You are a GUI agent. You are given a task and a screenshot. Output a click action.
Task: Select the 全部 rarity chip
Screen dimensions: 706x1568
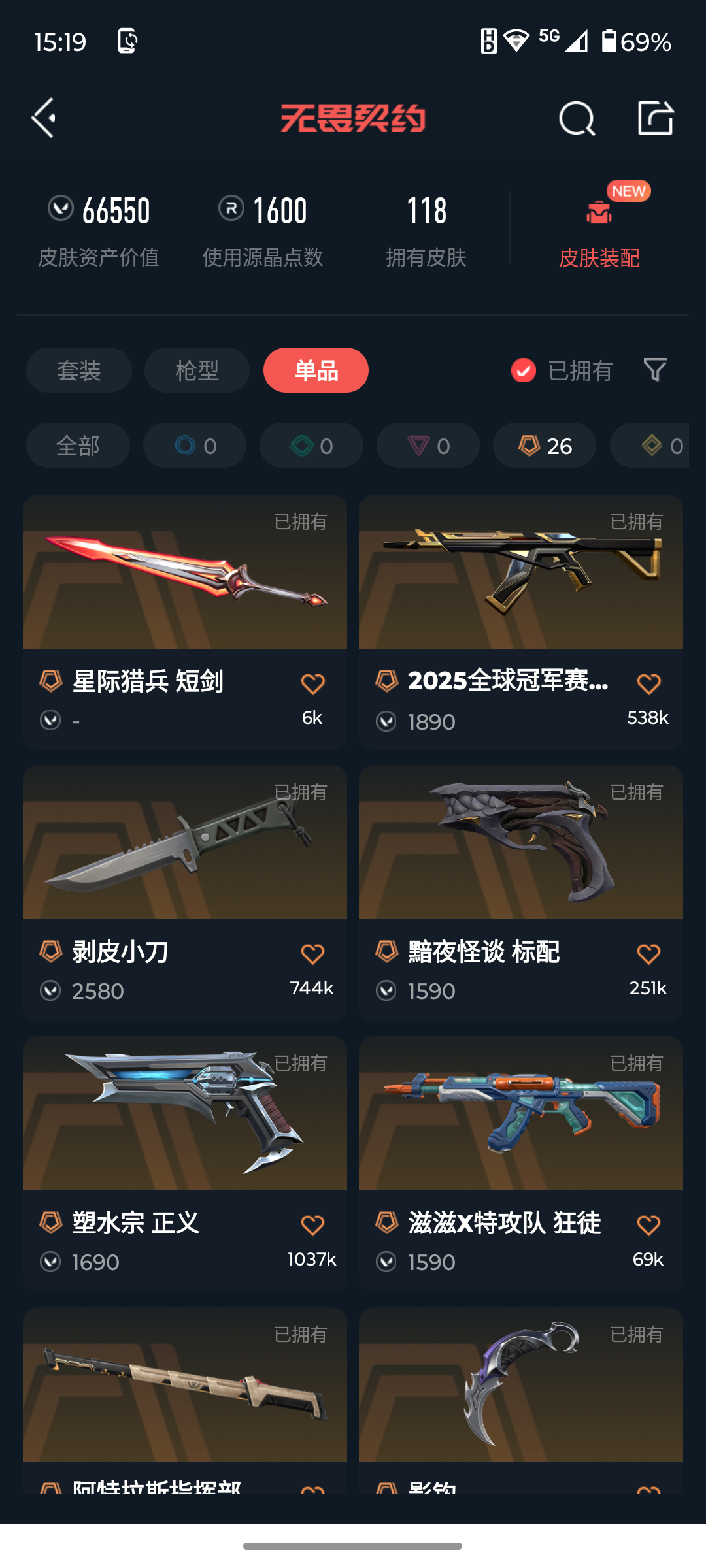[78, 446]
